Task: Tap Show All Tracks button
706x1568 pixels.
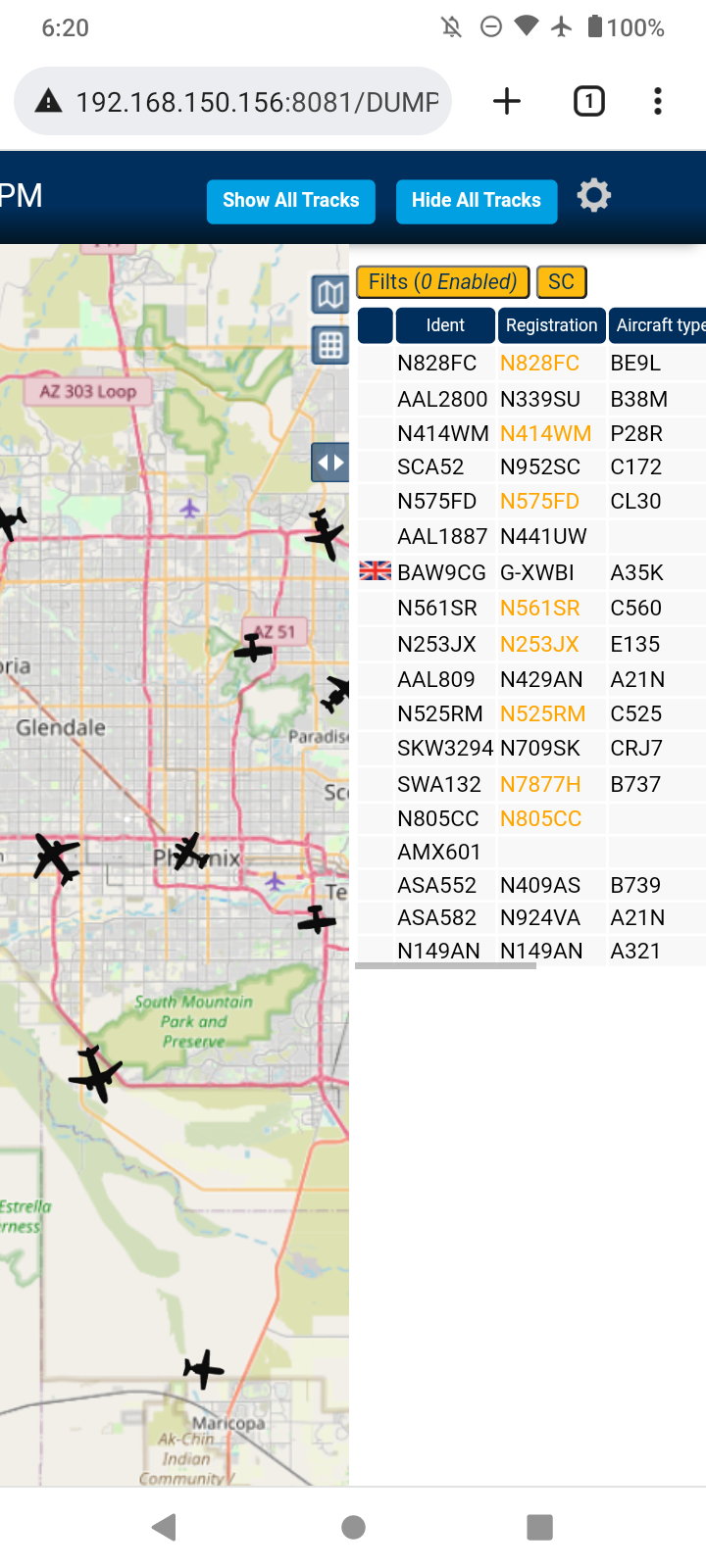Action: [x=290, y=201]
